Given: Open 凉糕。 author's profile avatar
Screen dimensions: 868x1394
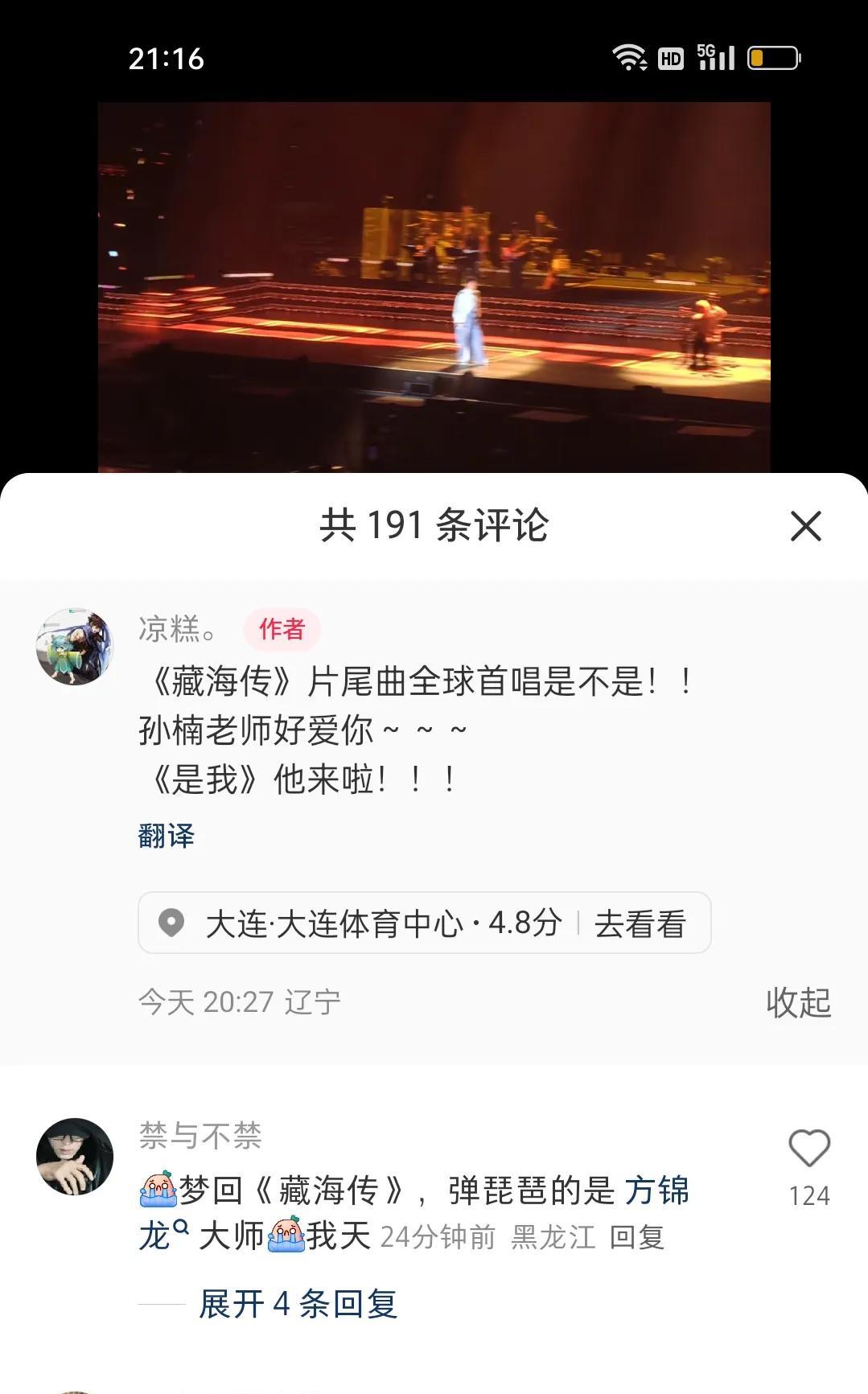Looking at the screenshot, I should pos(75,647).
